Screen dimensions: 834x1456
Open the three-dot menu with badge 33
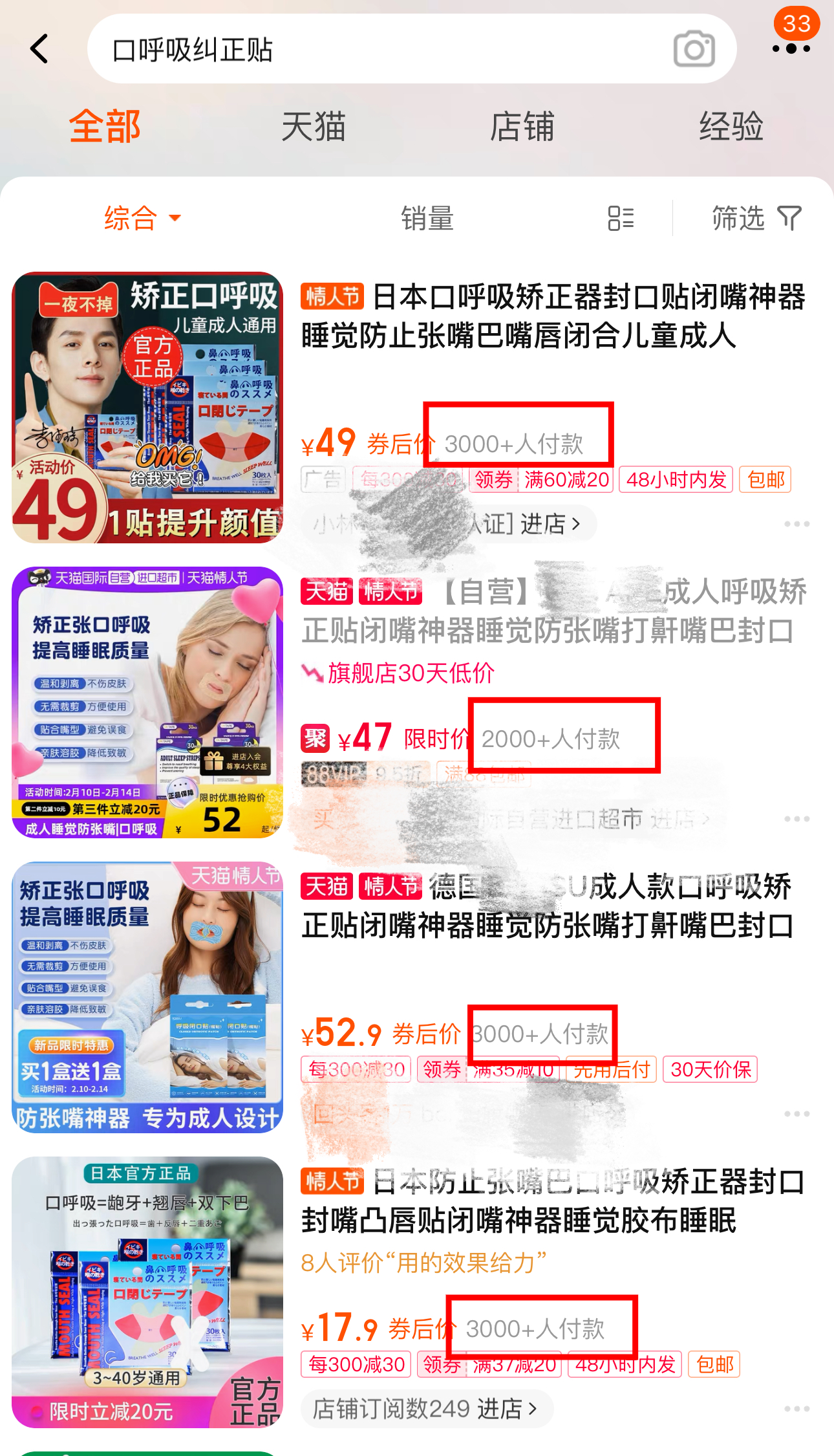click(791, 48)
